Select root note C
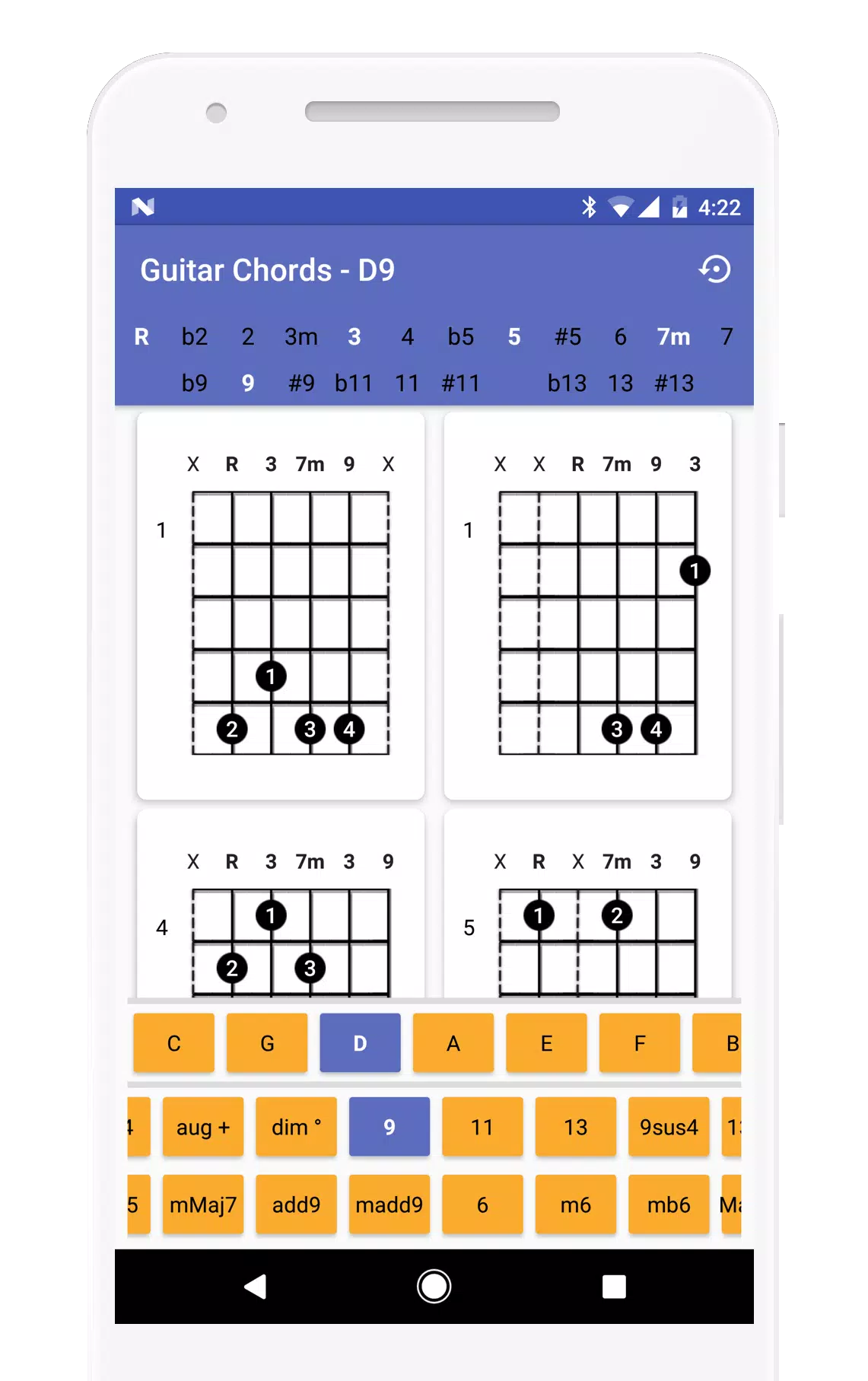Image resolution: width=868 pixels, height=1381 pixels. click(173, 1043)
